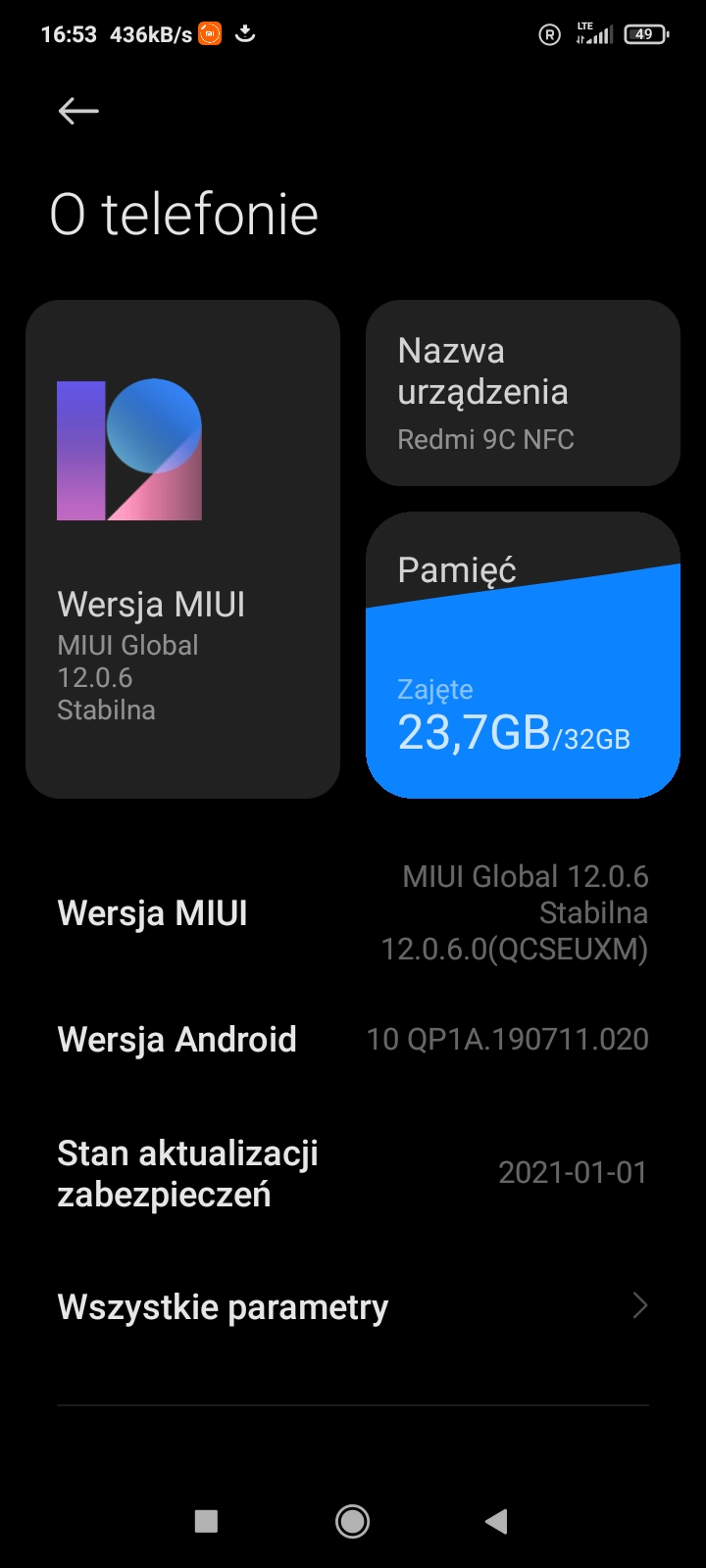
Task: Tap the Wersja MIUI list row
Action: [353, 912]
